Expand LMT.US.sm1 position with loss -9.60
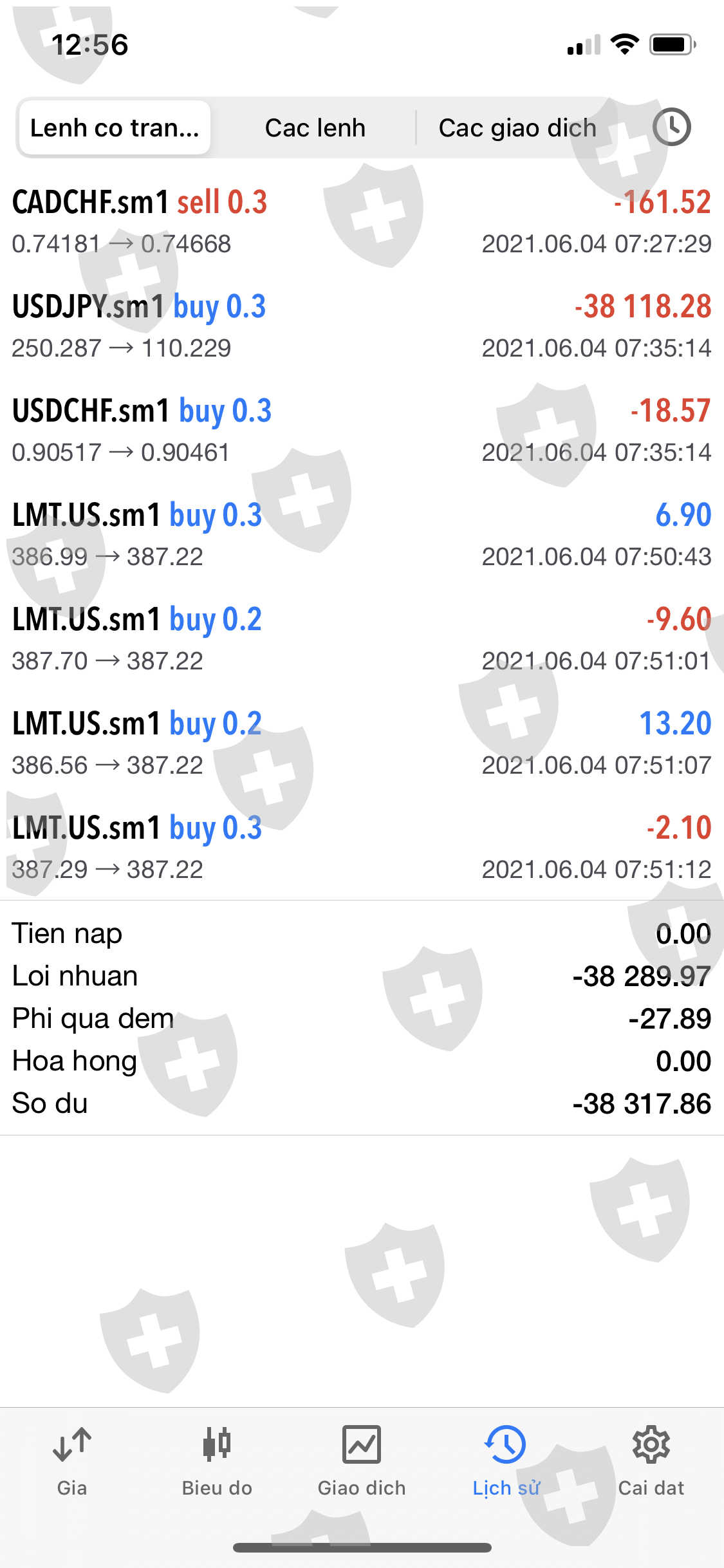The image size is (724, 1568). click(x=362, y=639)
